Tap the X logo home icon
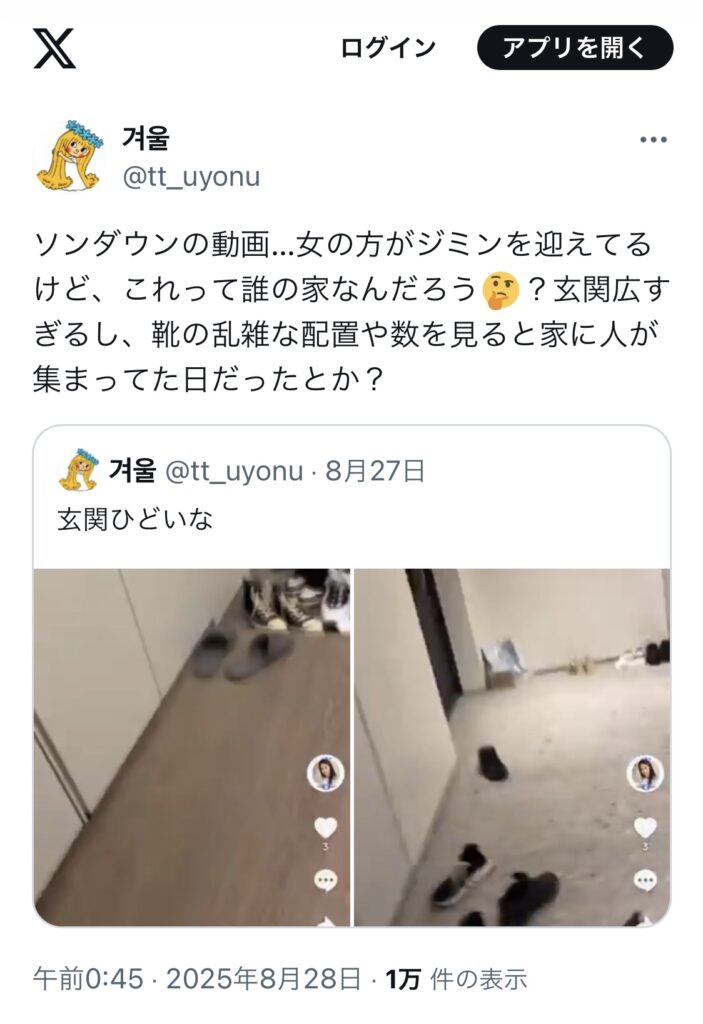This screenshot has width=703, height=1024. click(x=54, y=47)
